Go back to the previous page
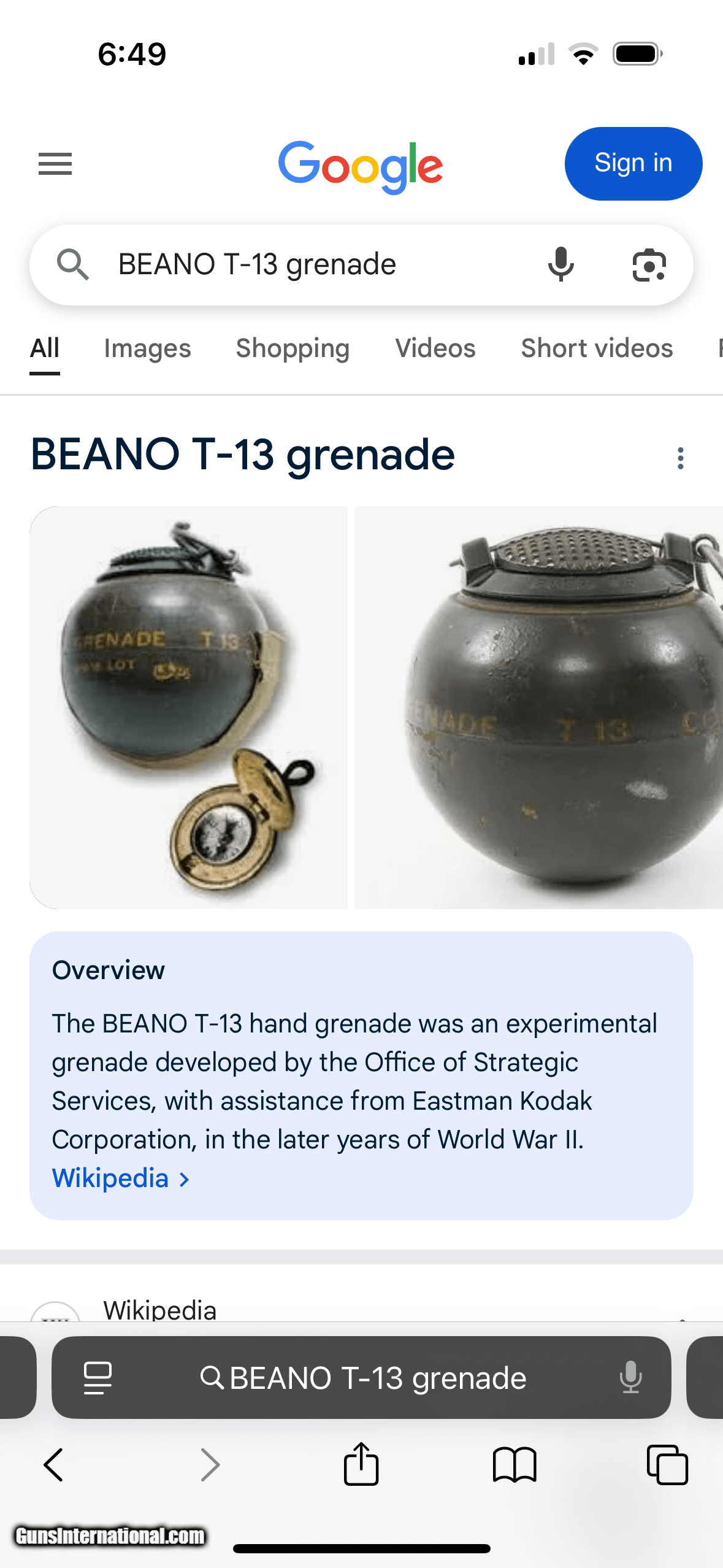 [54, 1465]
